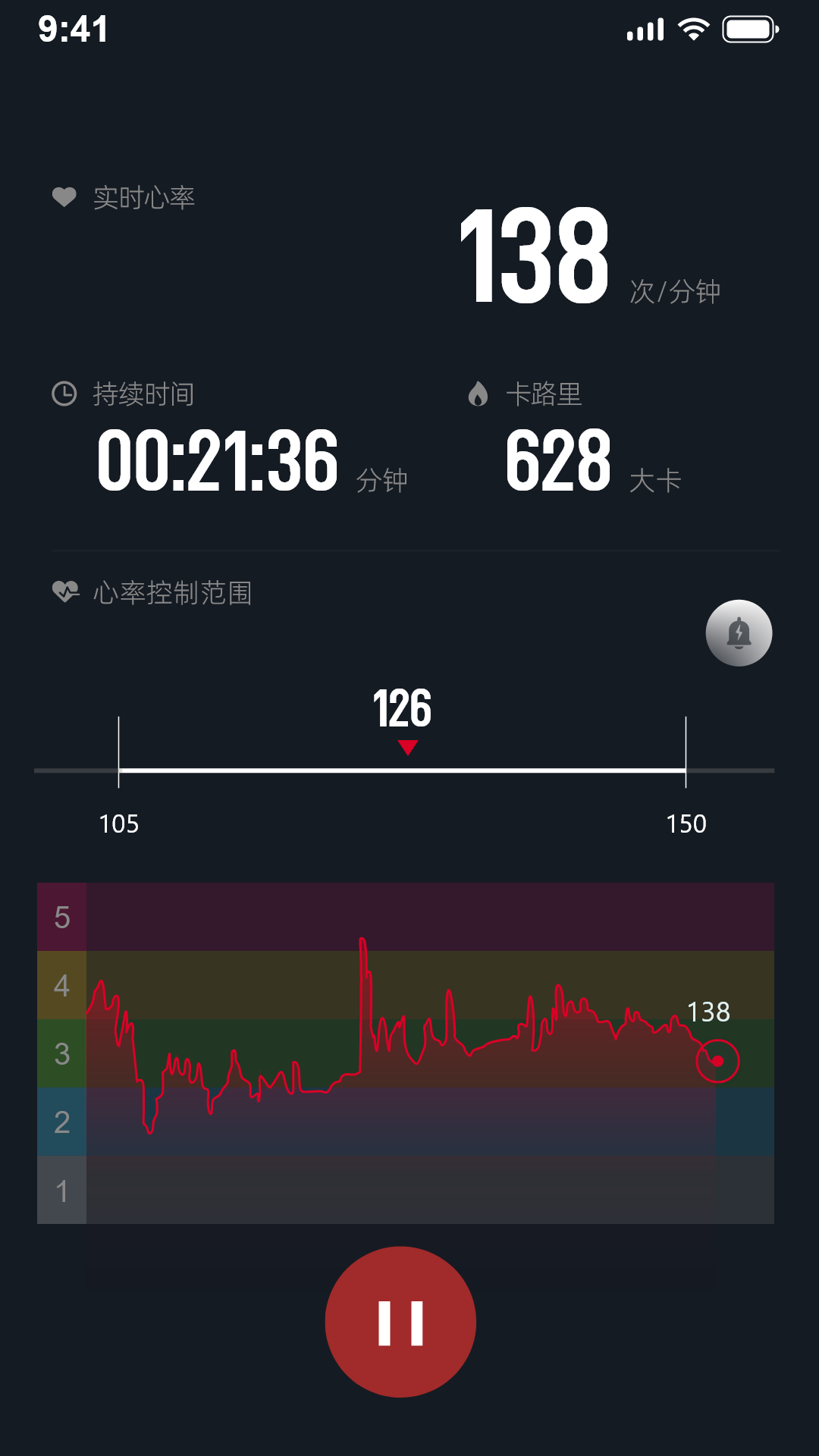Pause the workout with the red button
819x1456 pixels.
400,1322
